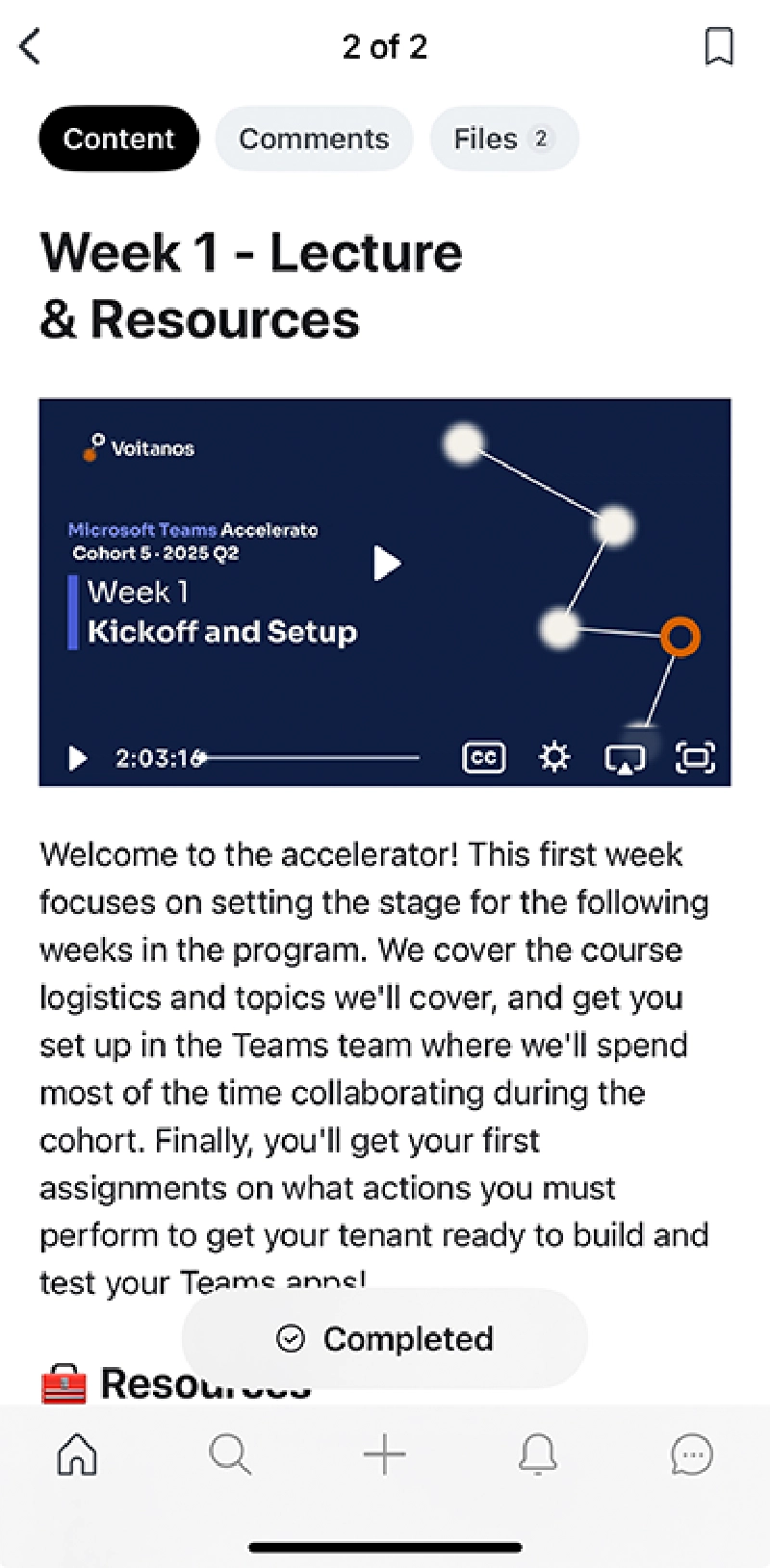This screenshot has width=770, height=1568.
Task: Play the Week 1 Kickoff video
Action: pos(387,564)
